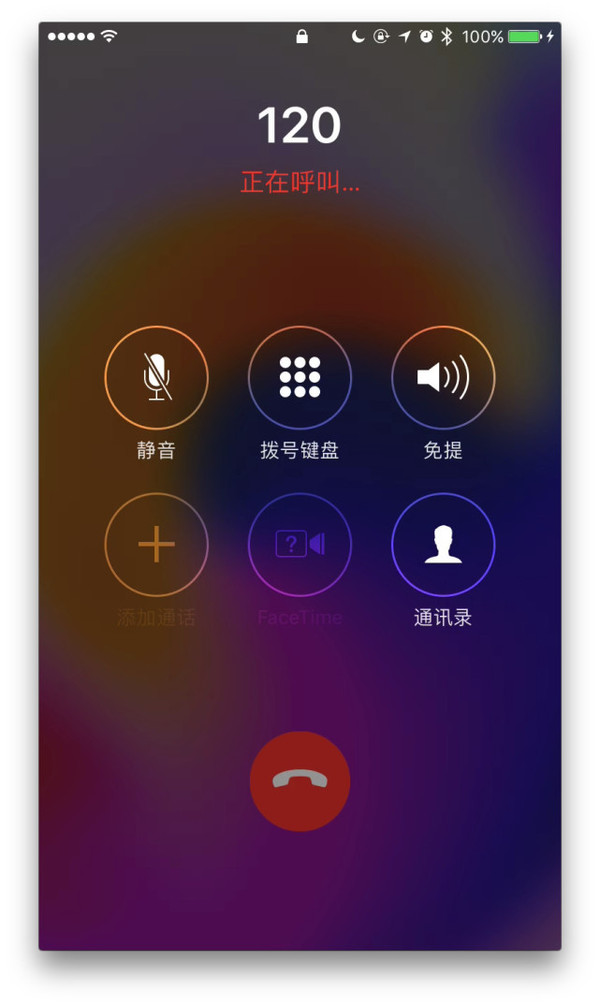The width and height of the screenshot is (600, 1006).
Task: Open 通讯录 contacts
Action: coord(443,545)
